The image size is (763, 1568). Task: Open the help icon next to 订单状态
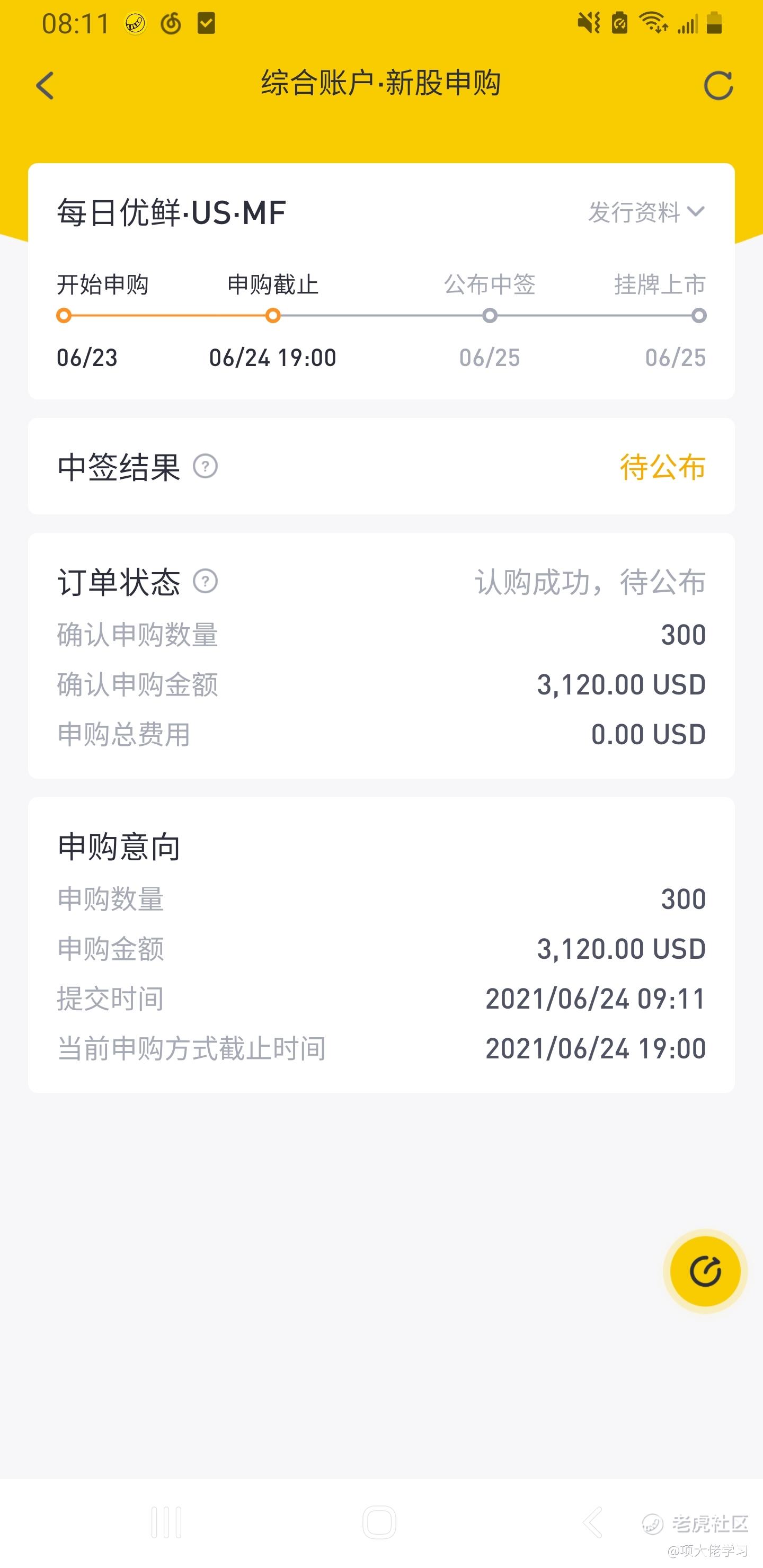(205, 581)
